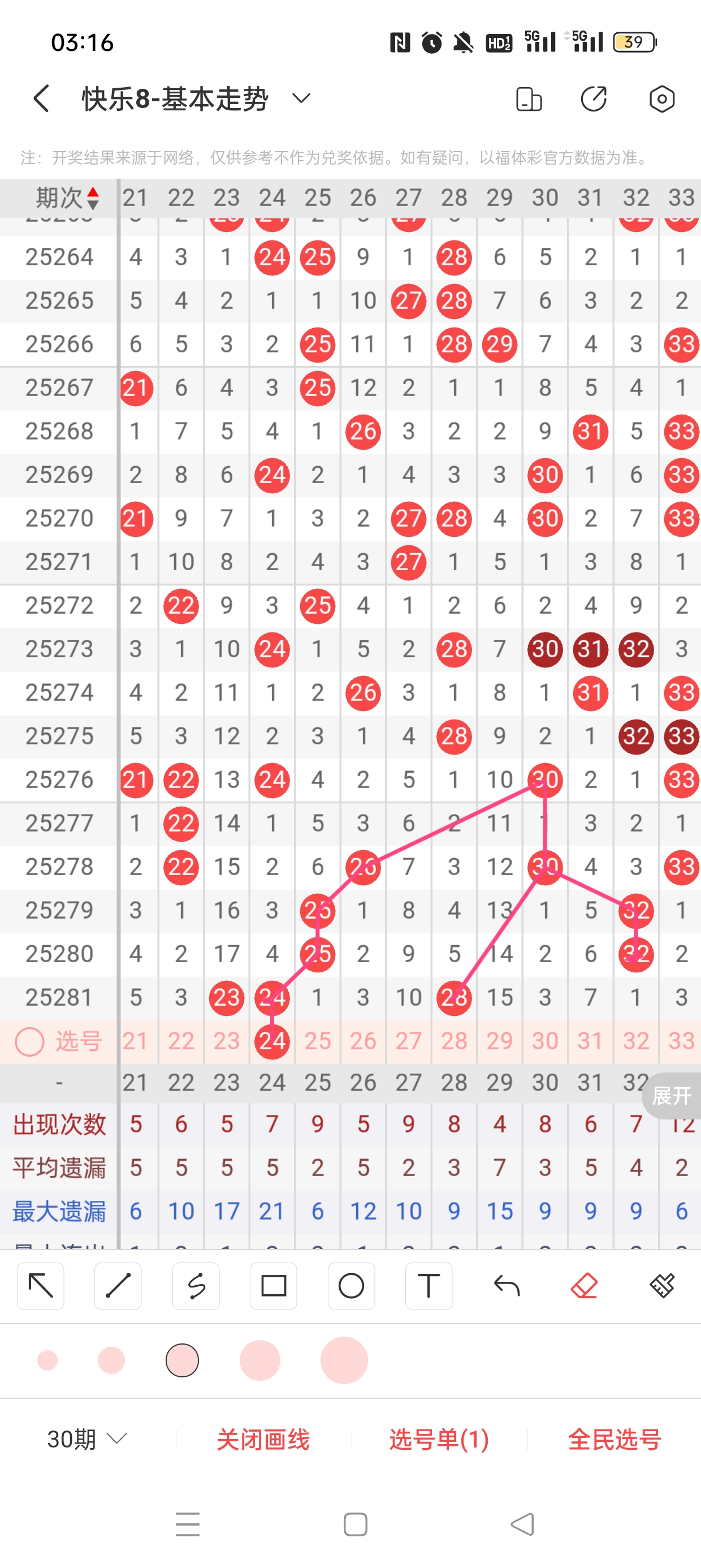Undo the last drawing stroke

point(507,1286)
